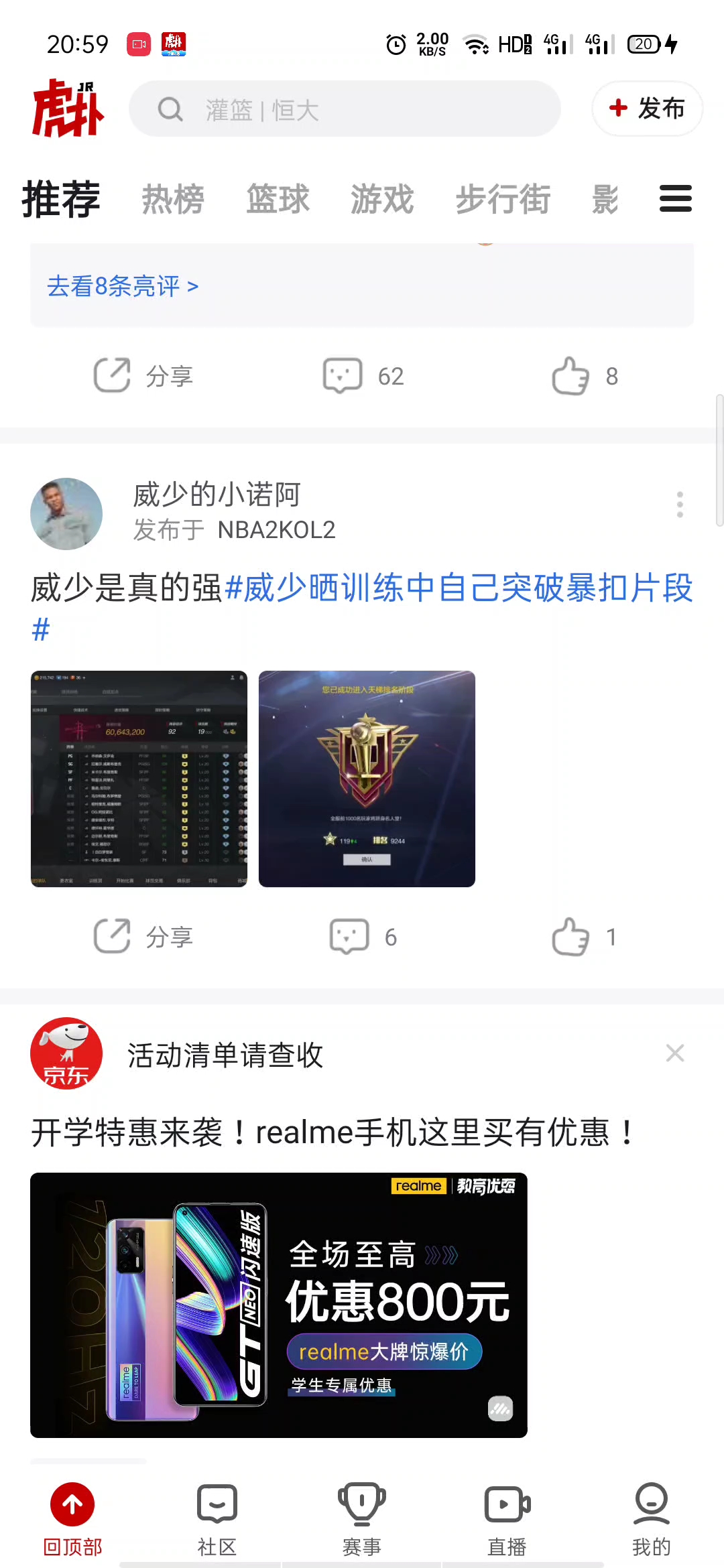Dismiss the 京东 ad with the X
The height and width of the screenshot is (1568, 724).
(x=674, y=1053)
